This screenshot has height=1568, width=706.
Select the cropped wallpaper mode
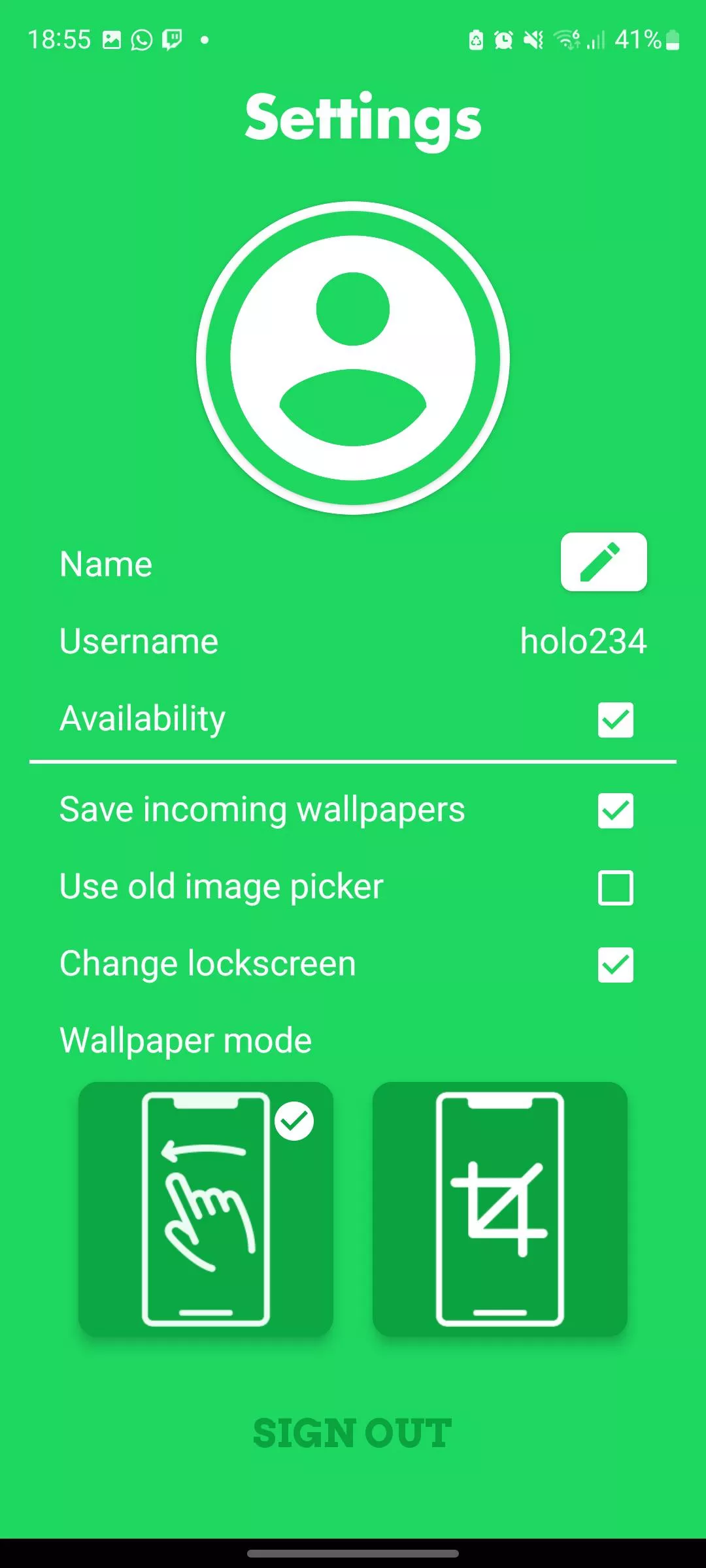pyautogui.click(x=500, y=1209)
